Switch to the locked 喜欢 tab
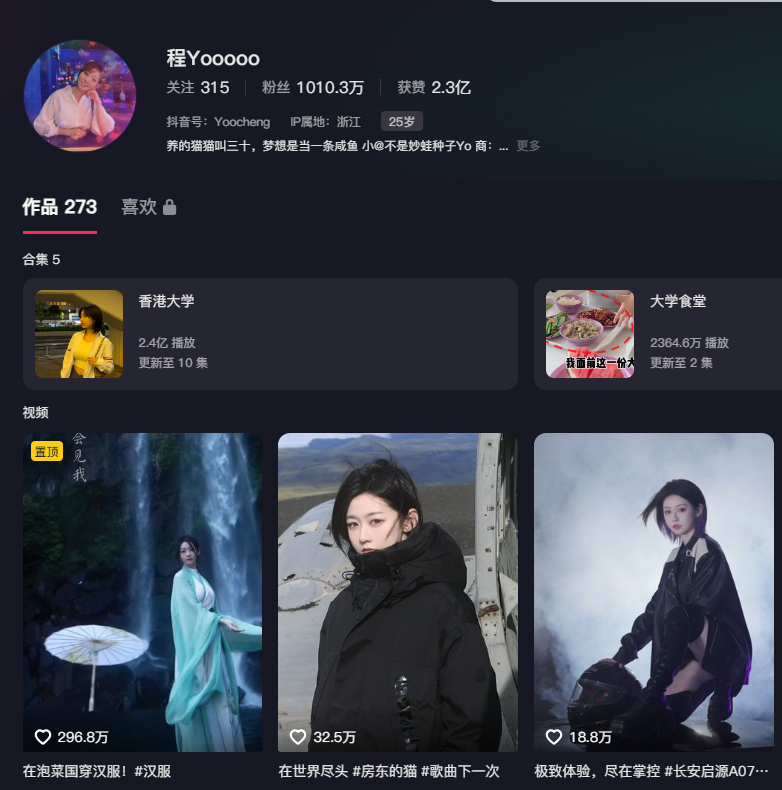Screen dimensions: 782x790 [x=148, y=207]
